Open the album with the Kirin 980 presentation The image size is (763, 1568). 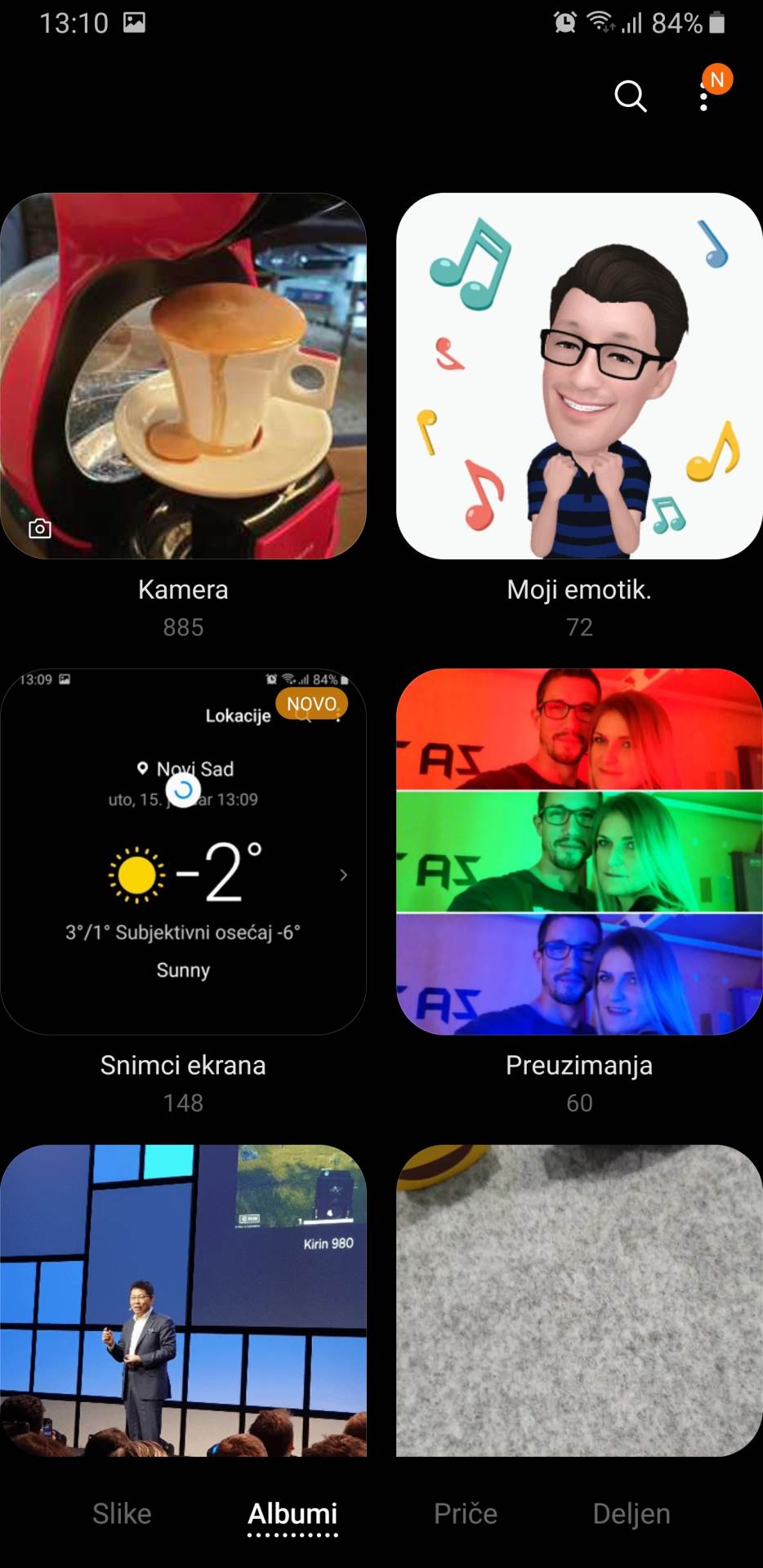(183, 1300)
